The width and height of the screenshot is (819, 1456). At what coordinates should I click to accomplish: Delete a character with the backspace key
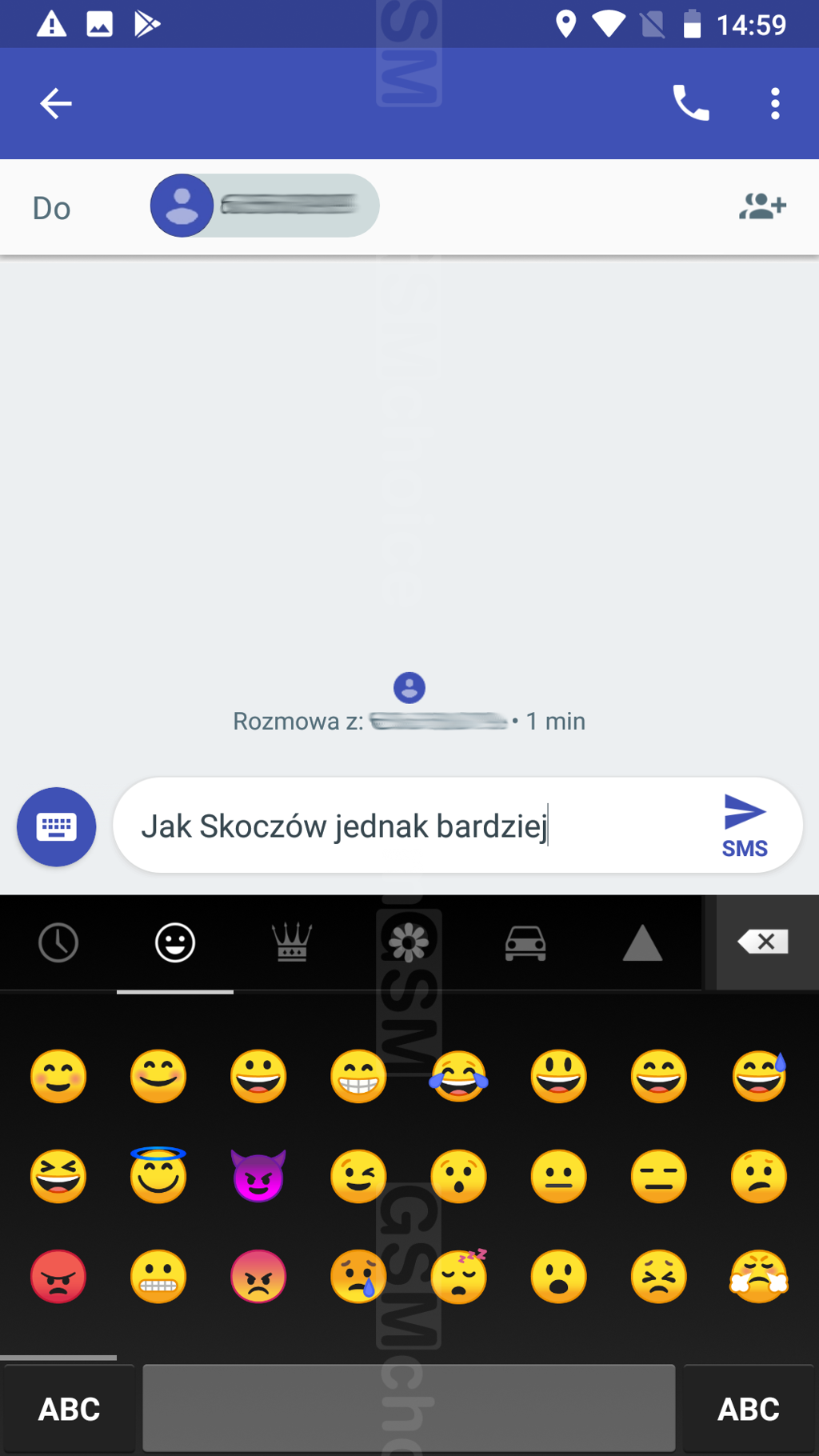tap(764, 942)
